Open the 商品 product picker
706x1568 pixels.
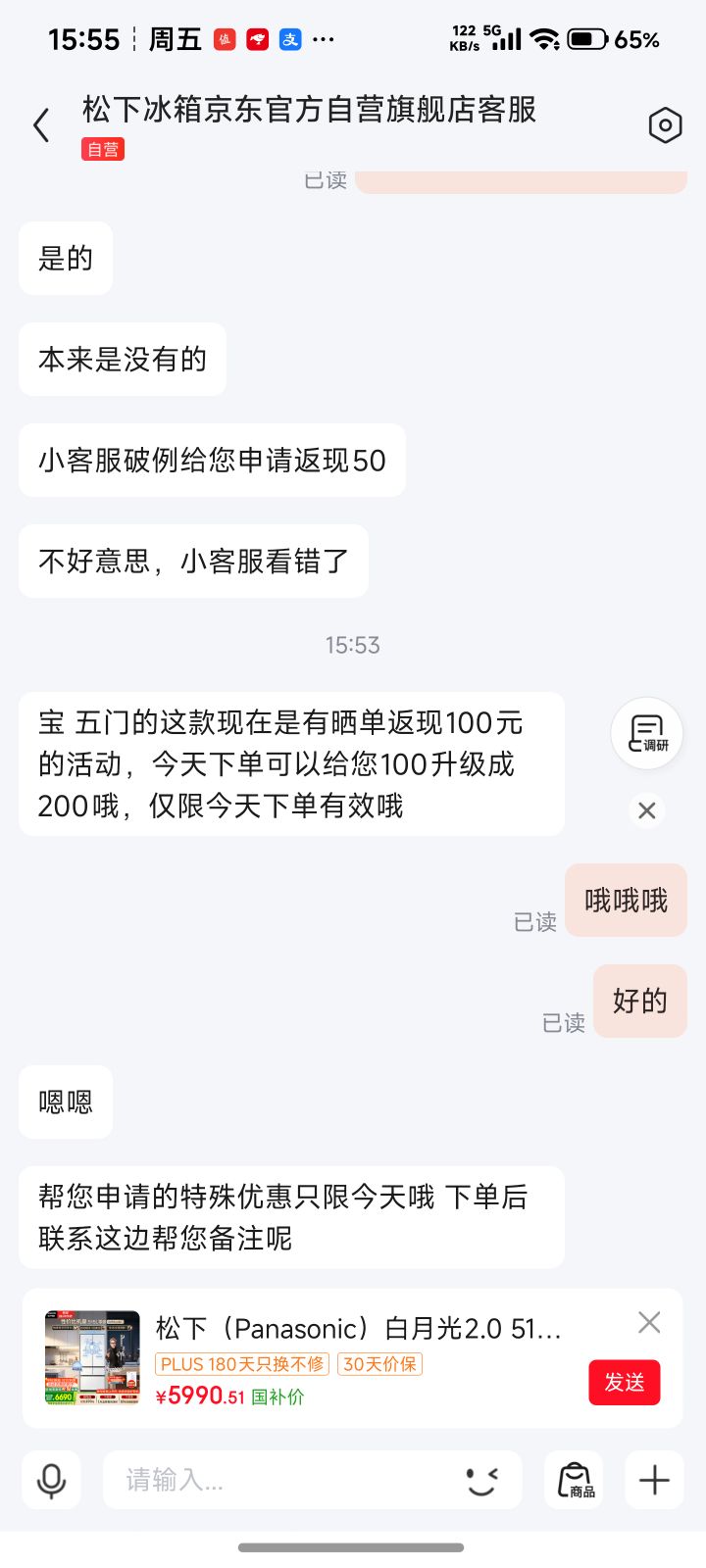[x=575, y=1480]
